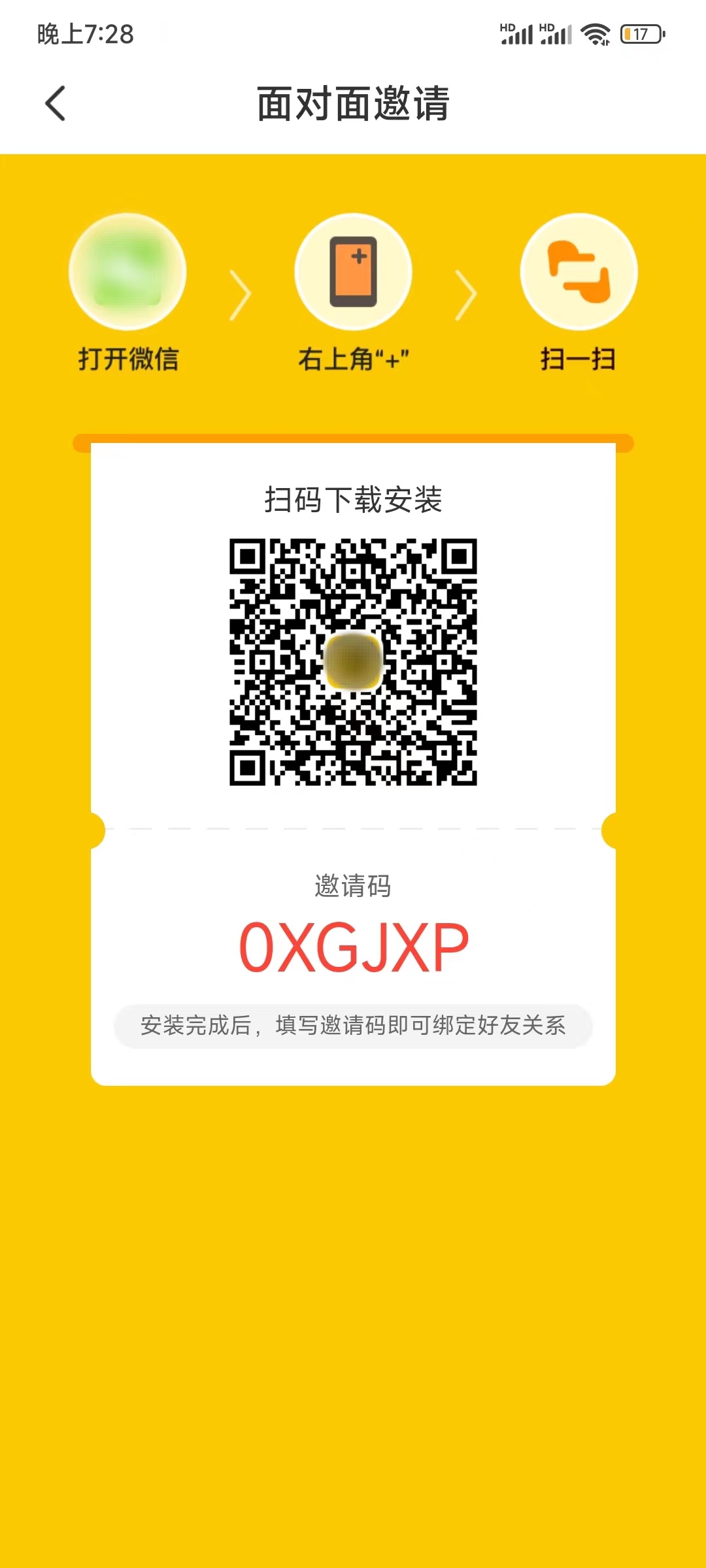706x1568 pixels.
Task: Tap the hint text 安装完成后，填写邀请码即可绑定好友关系
Action: pyautogui.click(x=353, y=1026)
